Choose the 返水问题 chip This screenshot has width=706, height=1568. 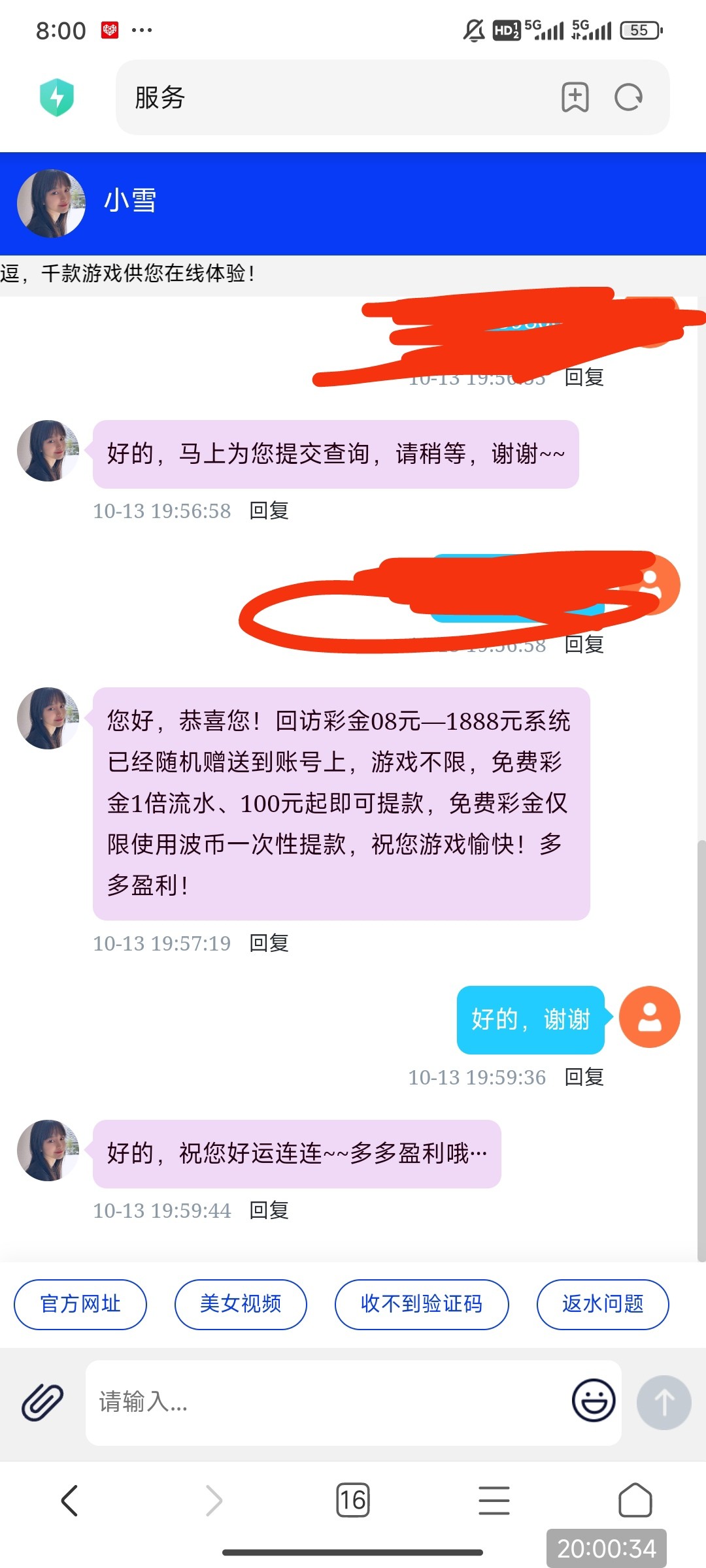point(603,1304)
